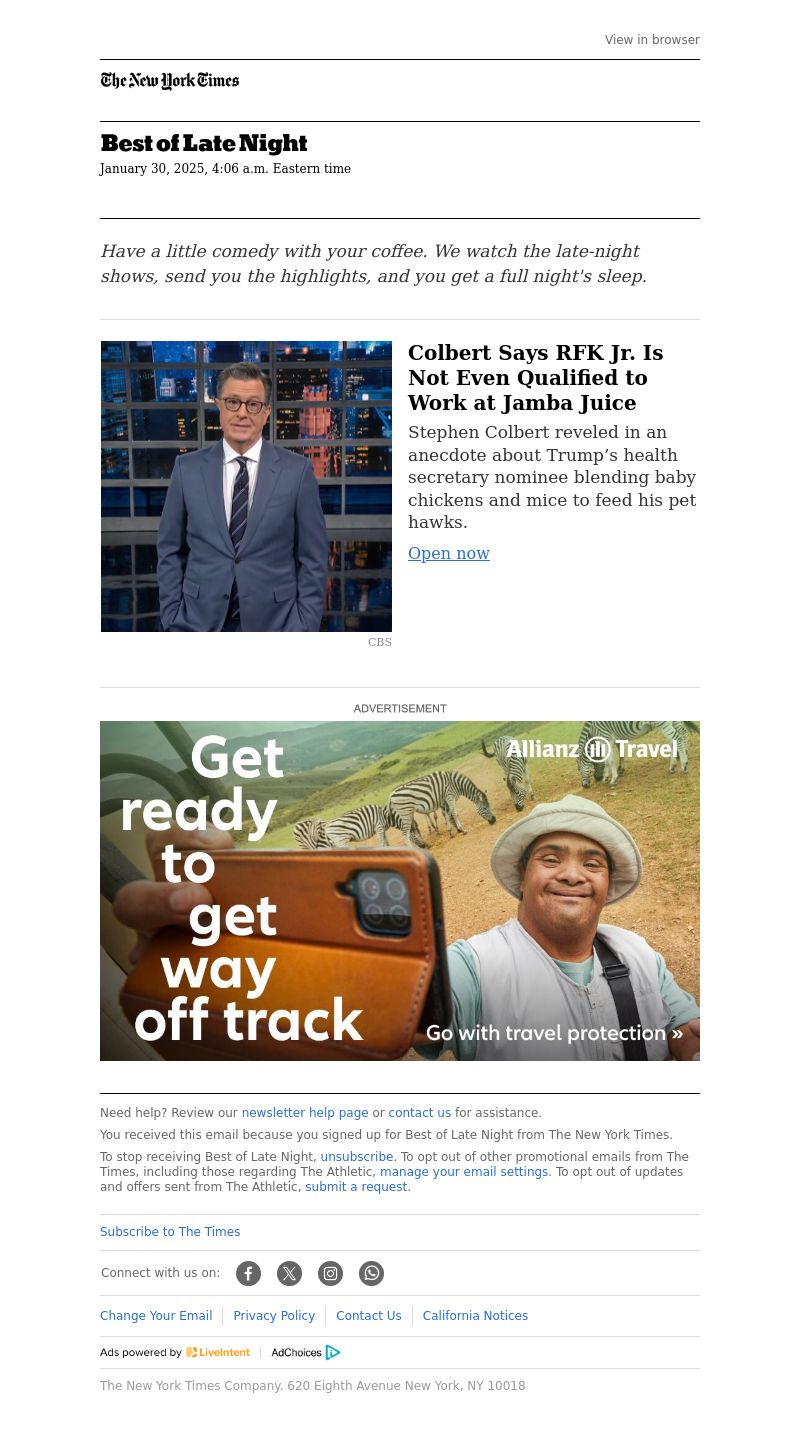Select Change Your Email

coord(156,1316)
